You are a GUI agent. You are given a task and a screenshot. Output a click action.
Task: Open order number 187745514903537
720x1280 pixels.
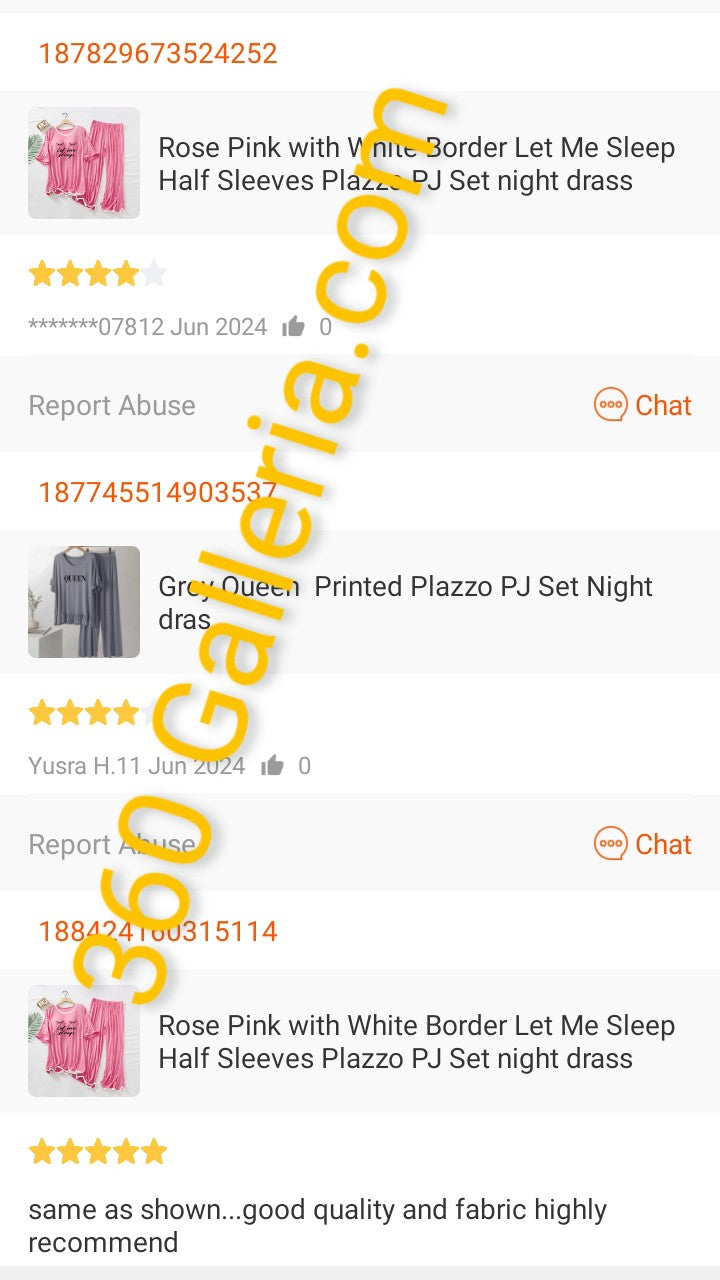158,492
